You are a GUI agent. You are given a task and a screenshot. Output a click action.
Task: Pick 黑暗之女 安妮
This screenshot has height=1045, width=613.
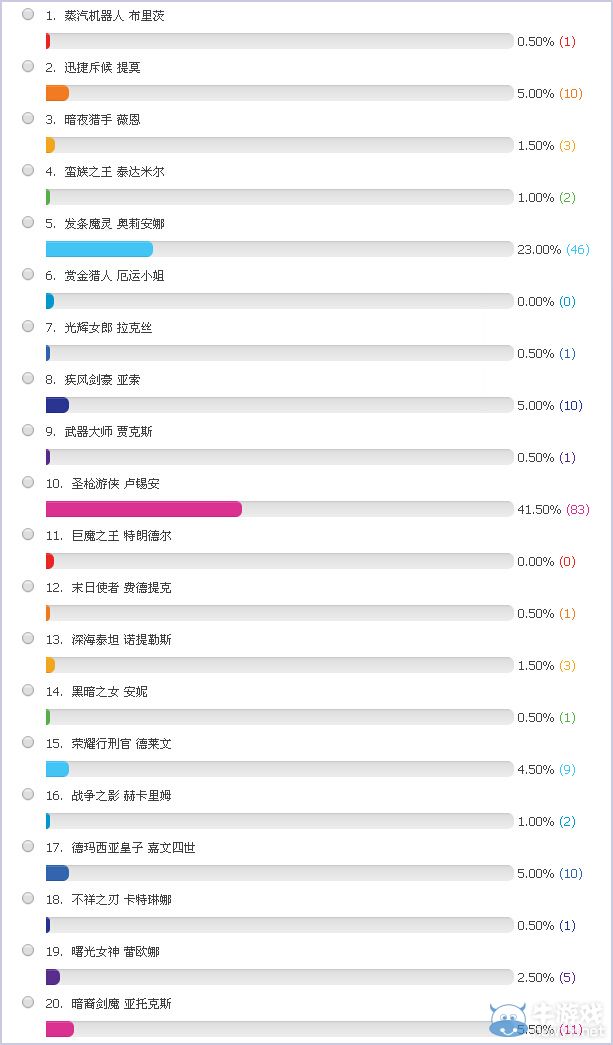coord(28,690)
